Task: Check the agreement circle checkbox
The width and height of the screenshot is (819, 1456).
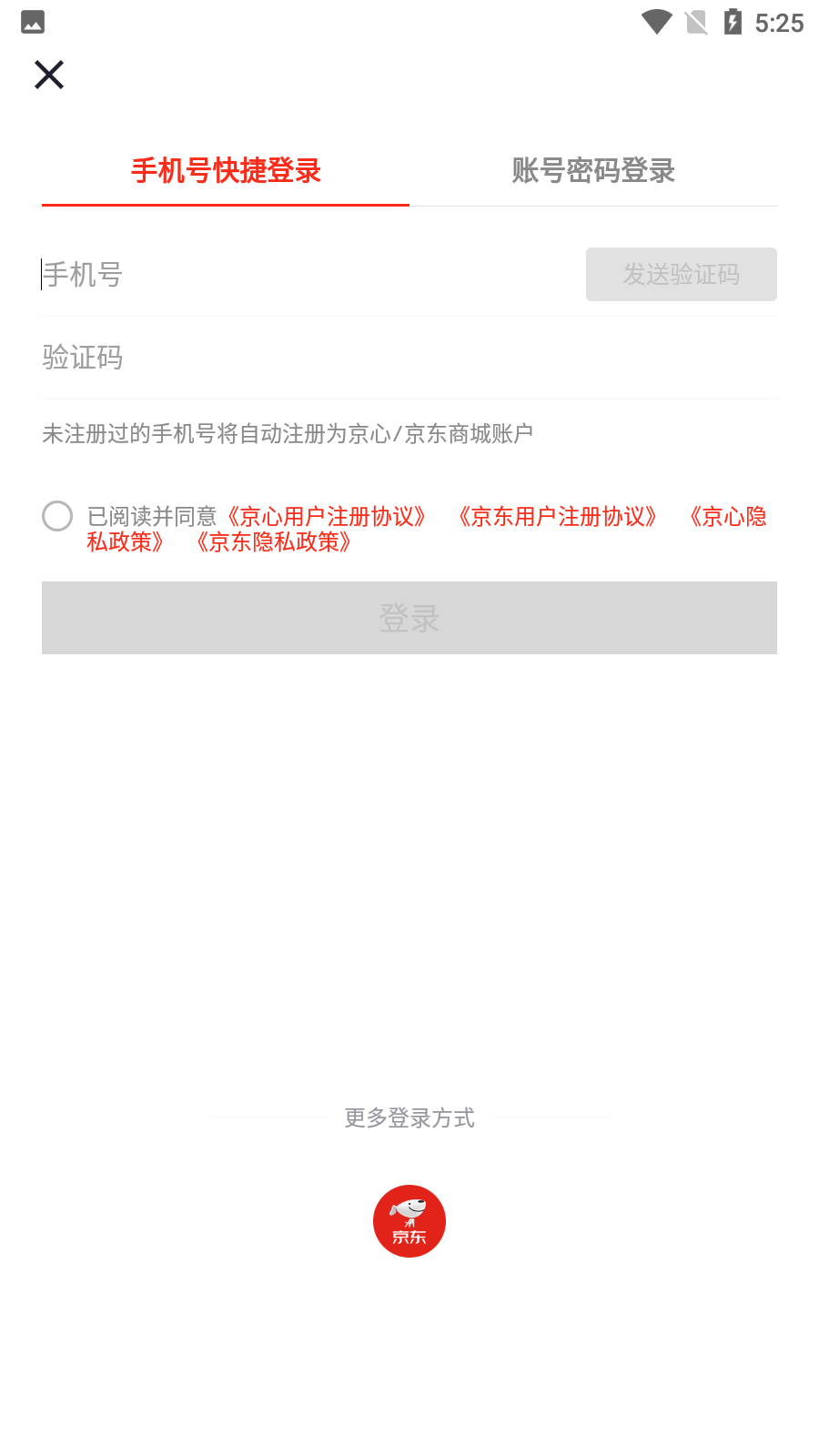Action: pos(57,516)
